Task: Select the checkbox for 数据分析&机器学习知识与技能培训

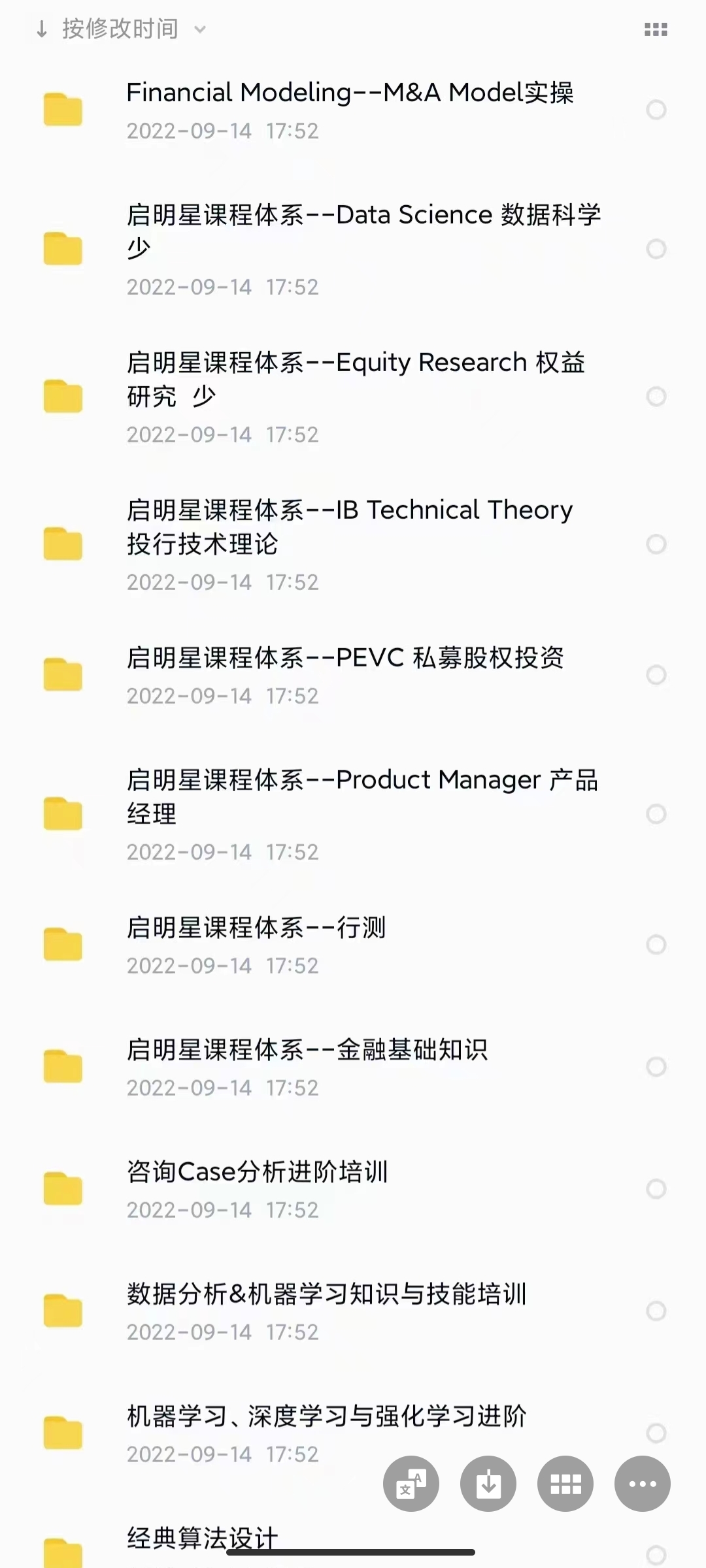Action: (x=654, y=1313)
